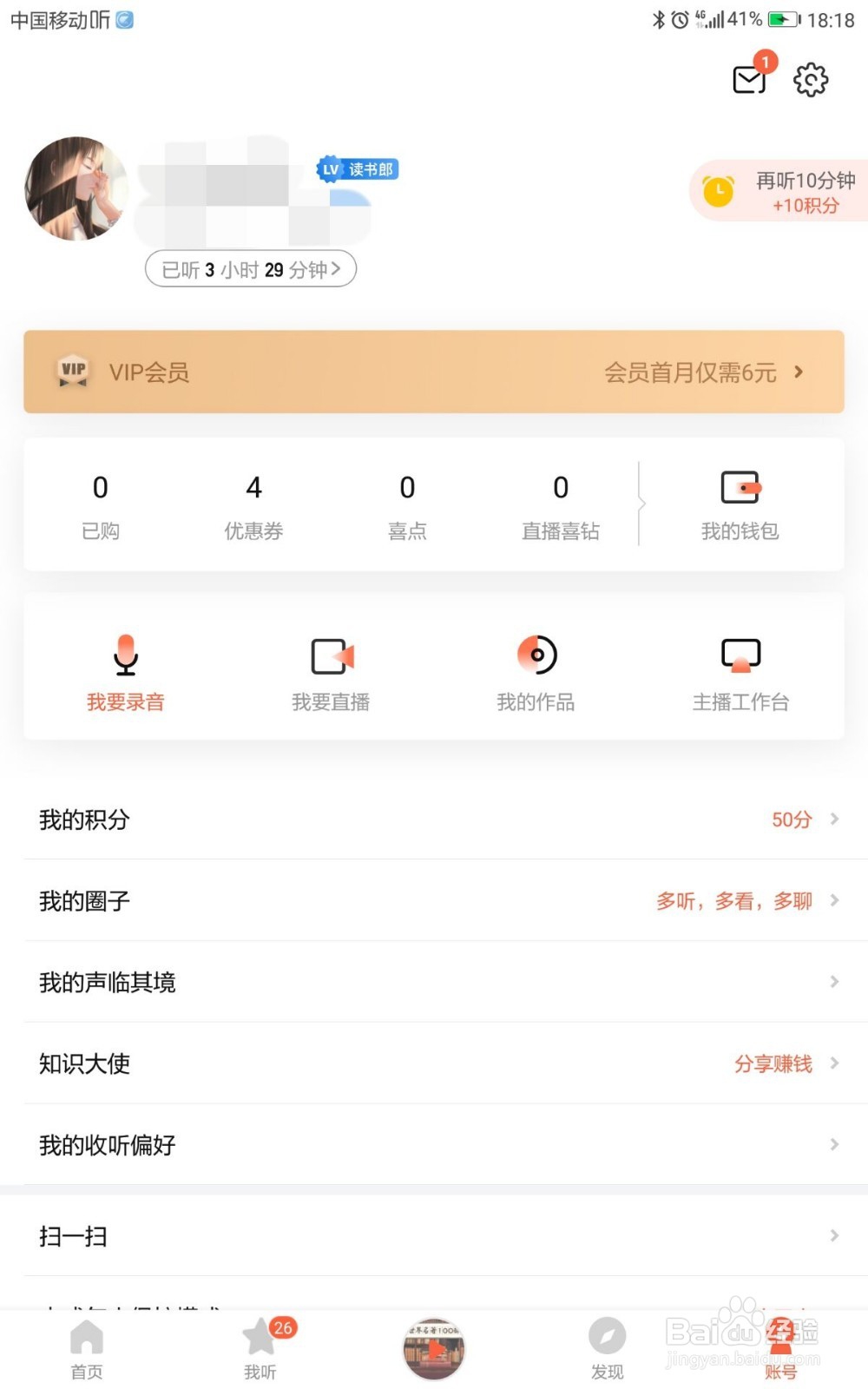
Task: Open 我的钱包 wallet icon
Action: [740, 489]
